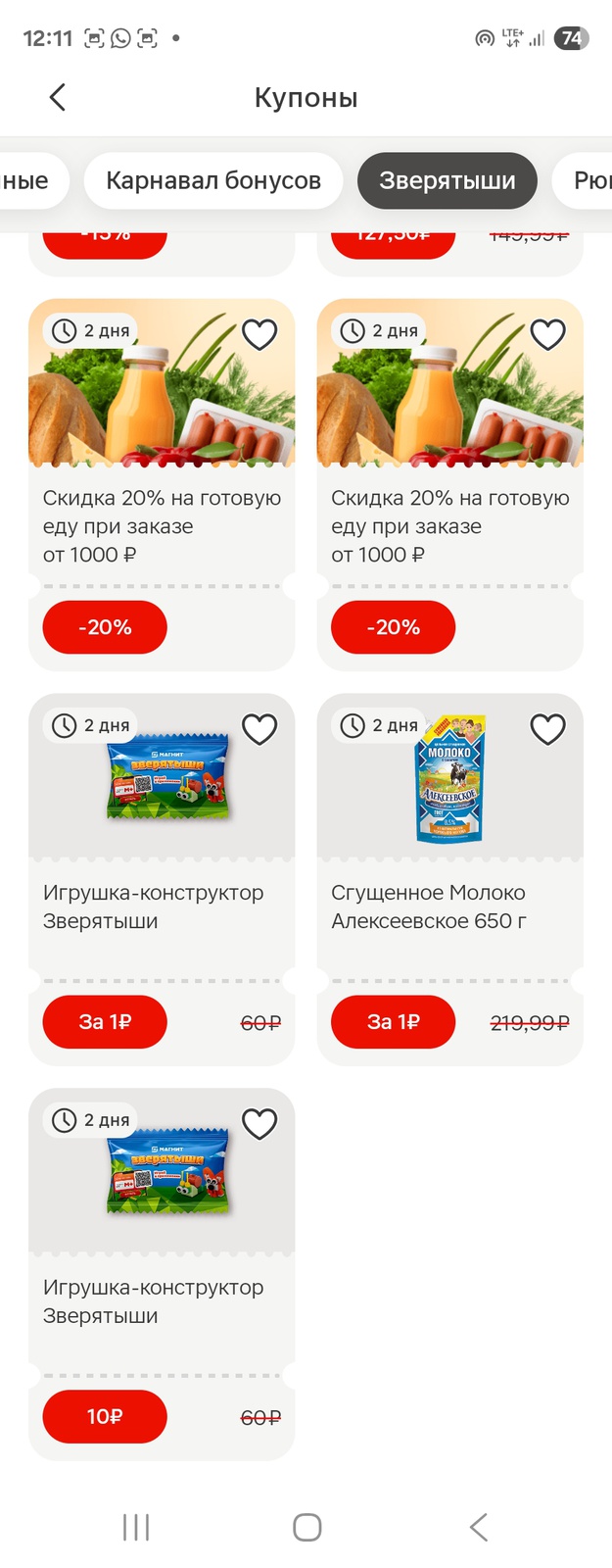Tap За 1₽ button on Игрушка-конструктор Зверятыши
The width and height of the screenshot is (612, 1568).
click(x=105, y=1021)
